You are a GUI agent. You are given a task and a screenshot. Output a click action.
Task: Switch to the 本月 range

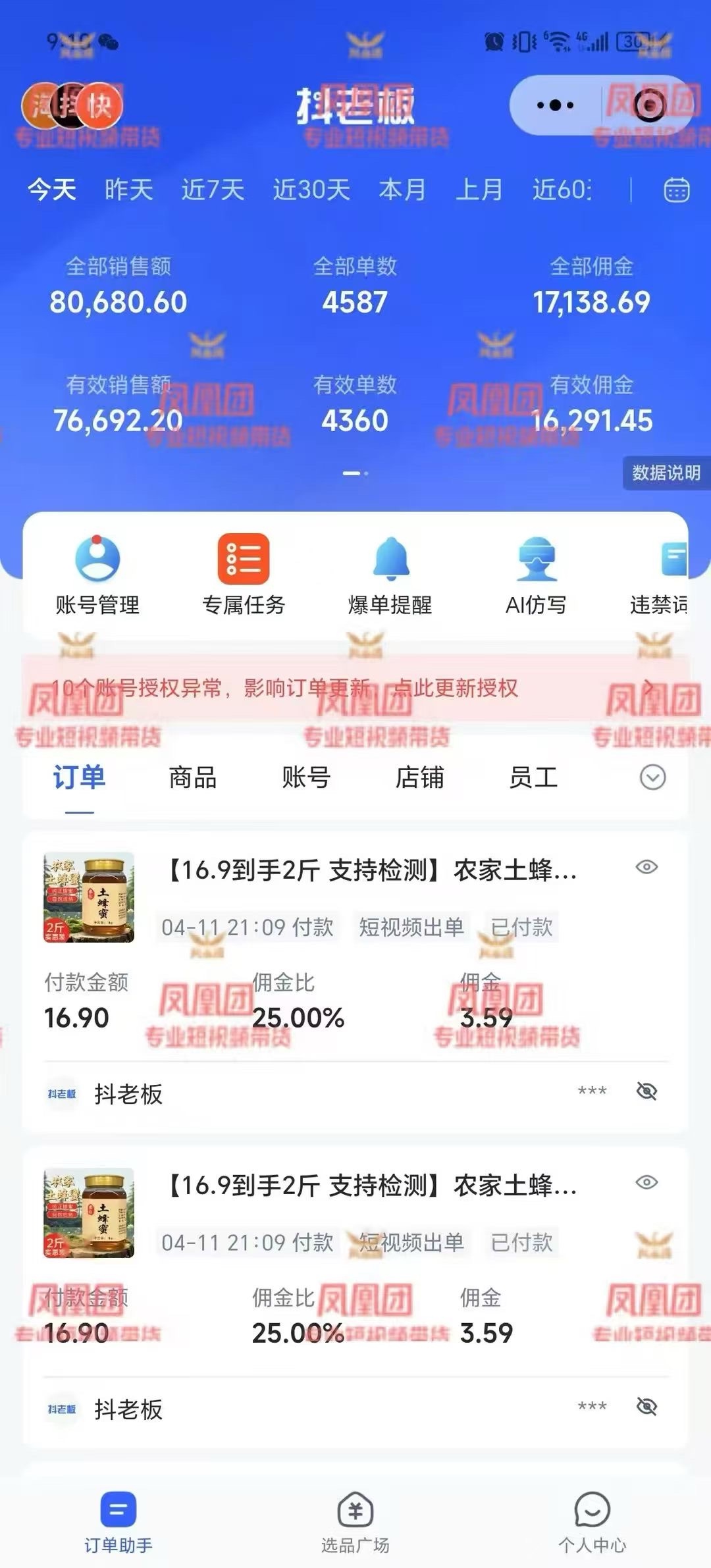(402, 190)
